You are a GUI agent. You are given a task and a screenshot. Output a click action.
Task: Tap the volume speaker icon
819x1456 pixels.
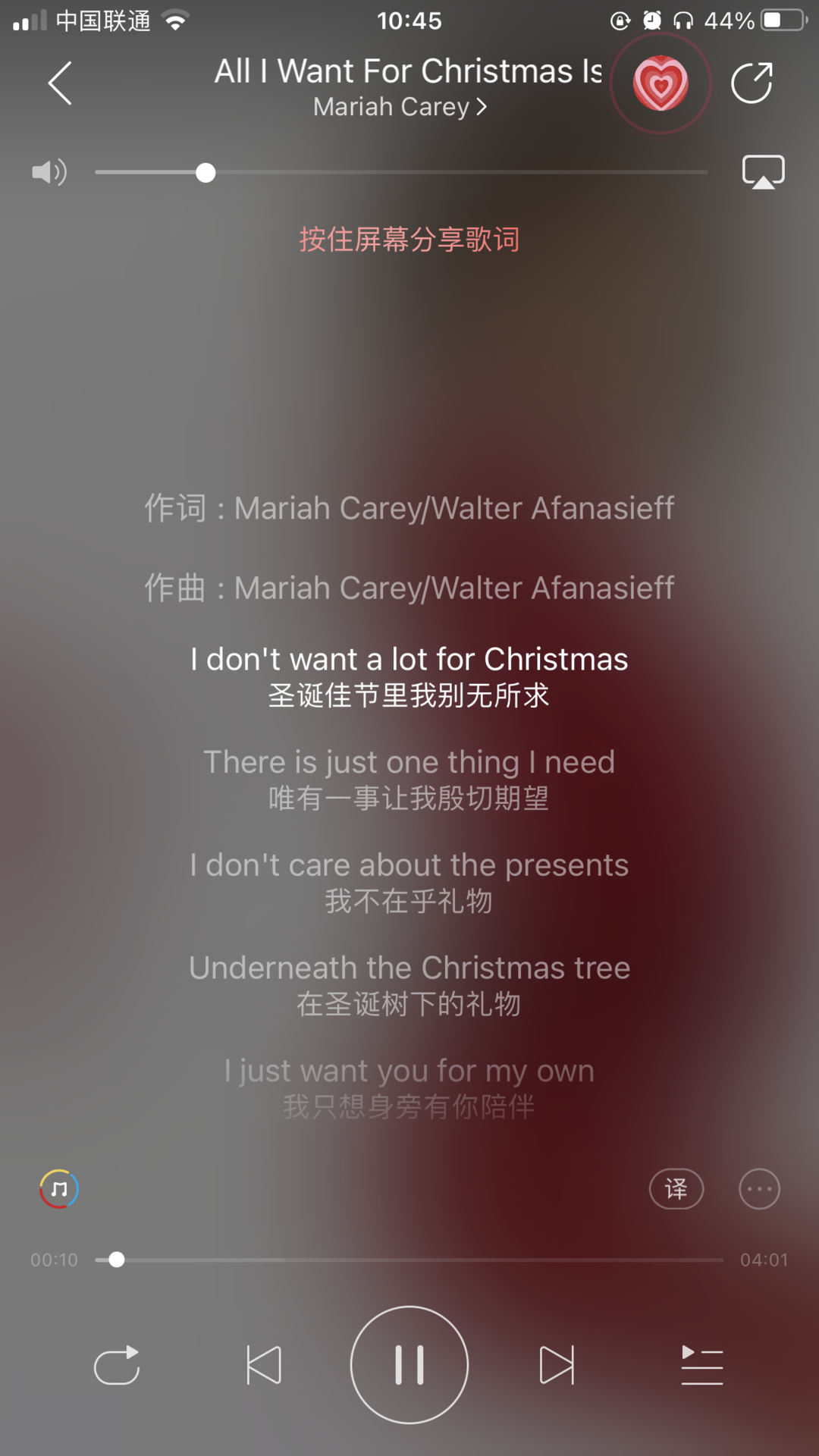point(49,172)
